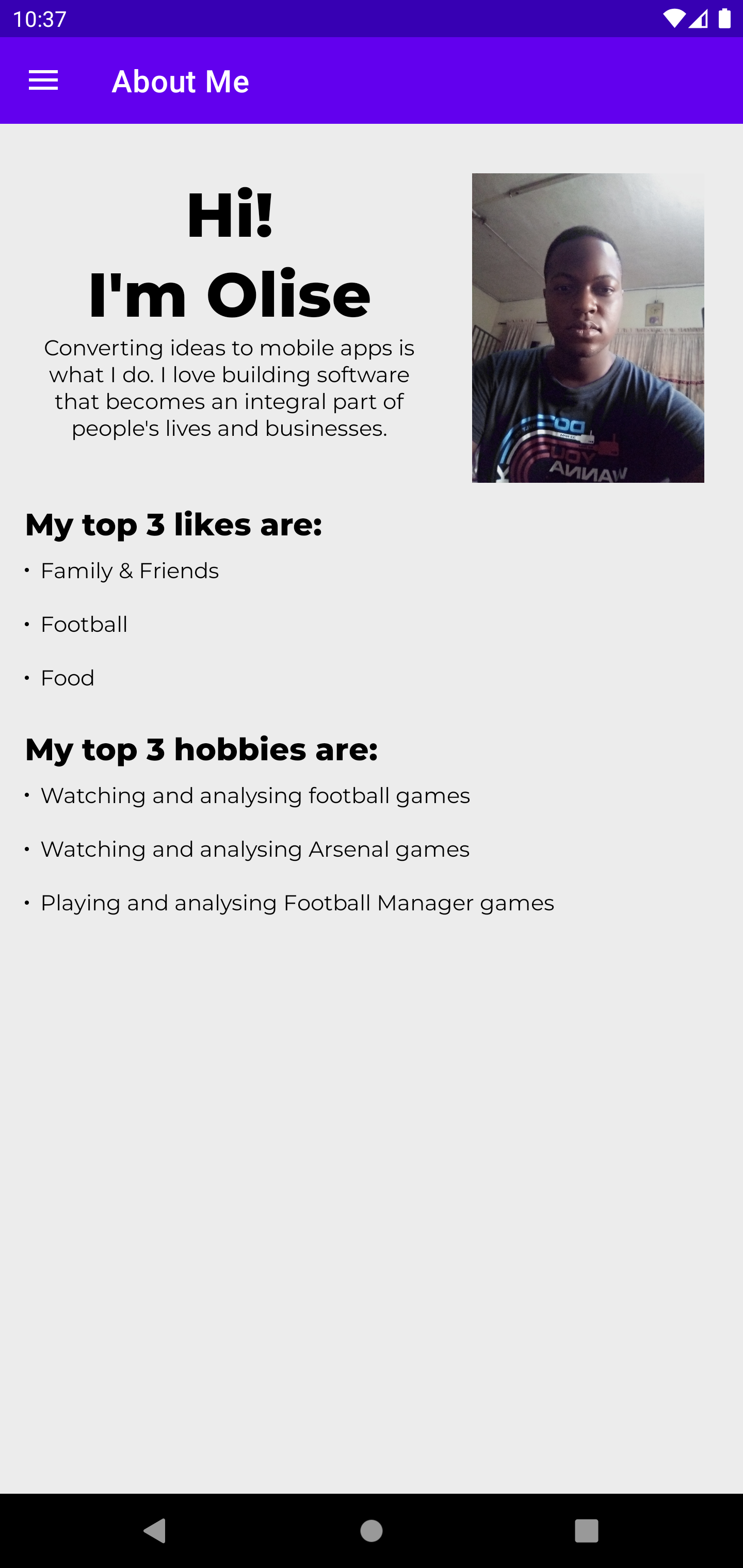Select the Watching Arsenal games hobby

tap(254, 848)
